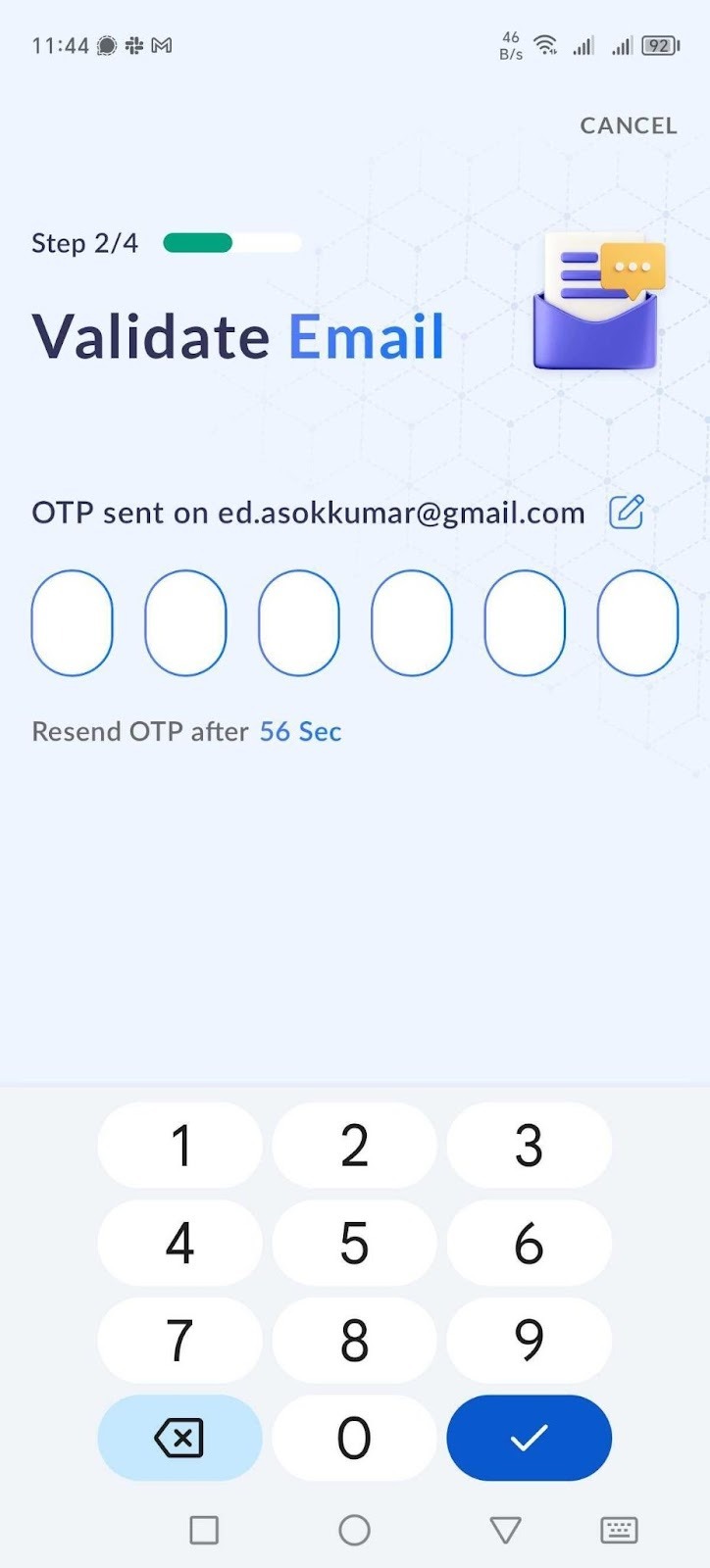Enter digit 5 on the keypad
Screen dimensions: 710x1568
pos(354,1243)
